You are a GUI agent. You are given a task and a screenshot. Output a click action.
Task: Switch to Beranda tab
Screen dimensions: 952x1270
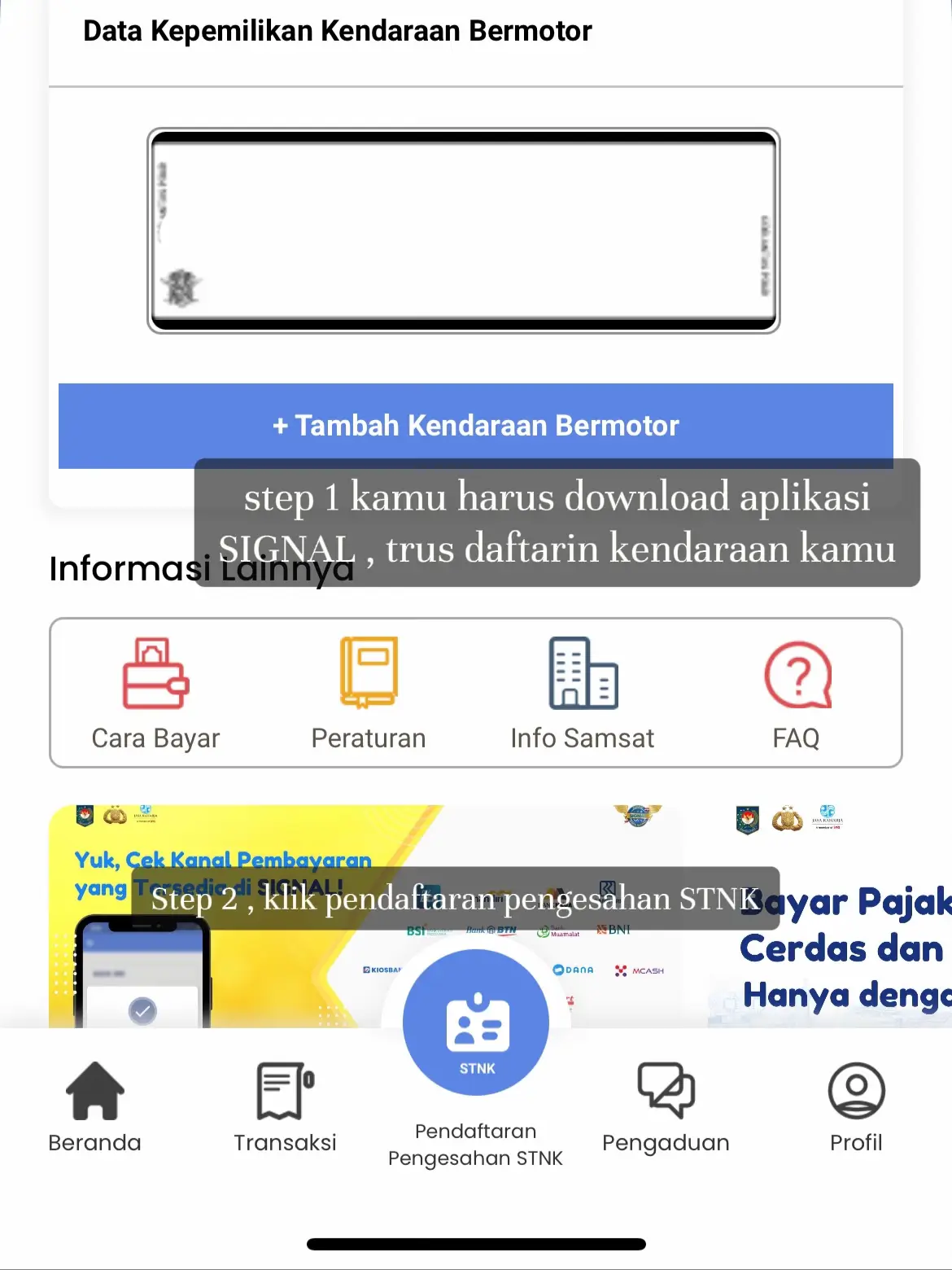tap(94, 1107)
